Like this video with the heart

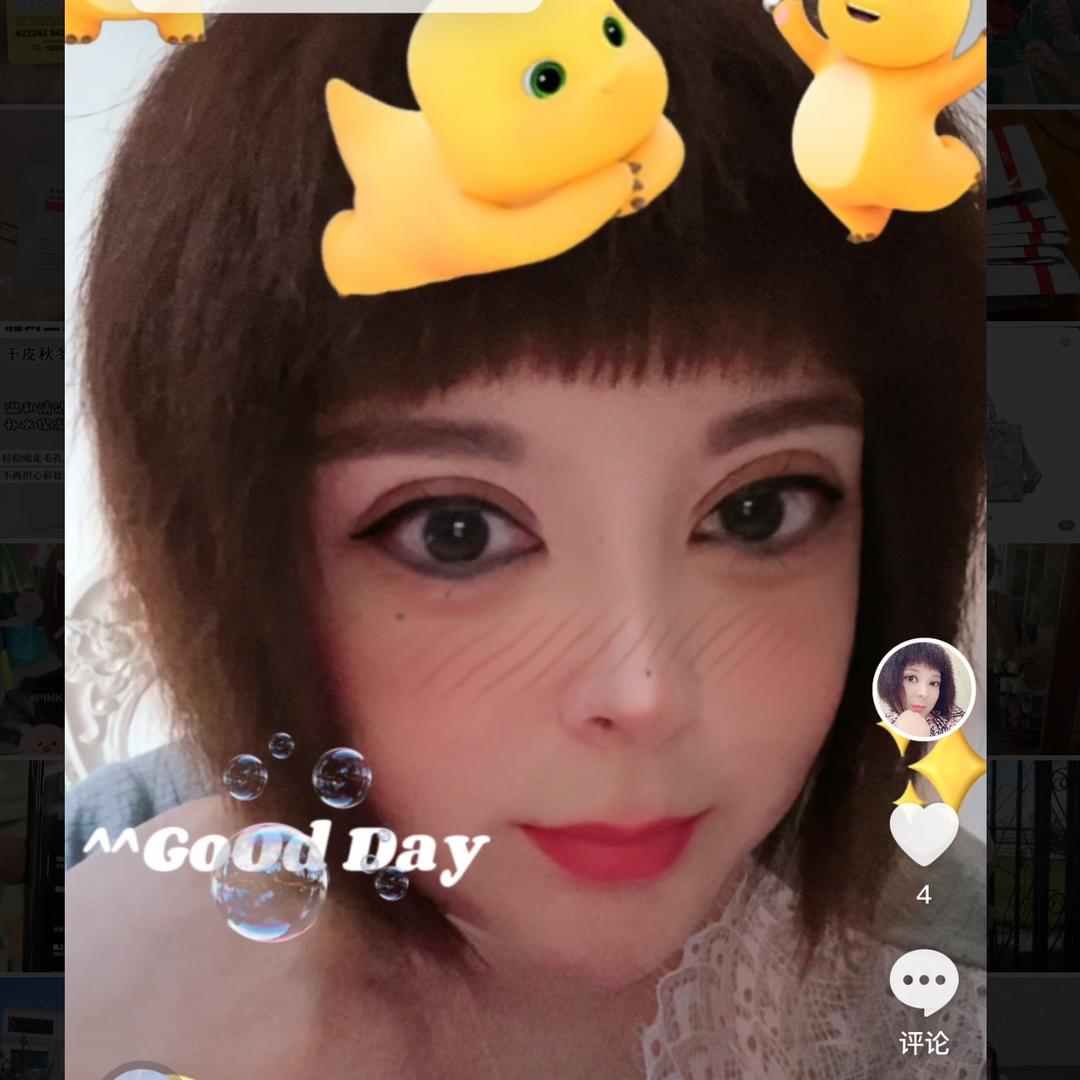tap(923, 834)
